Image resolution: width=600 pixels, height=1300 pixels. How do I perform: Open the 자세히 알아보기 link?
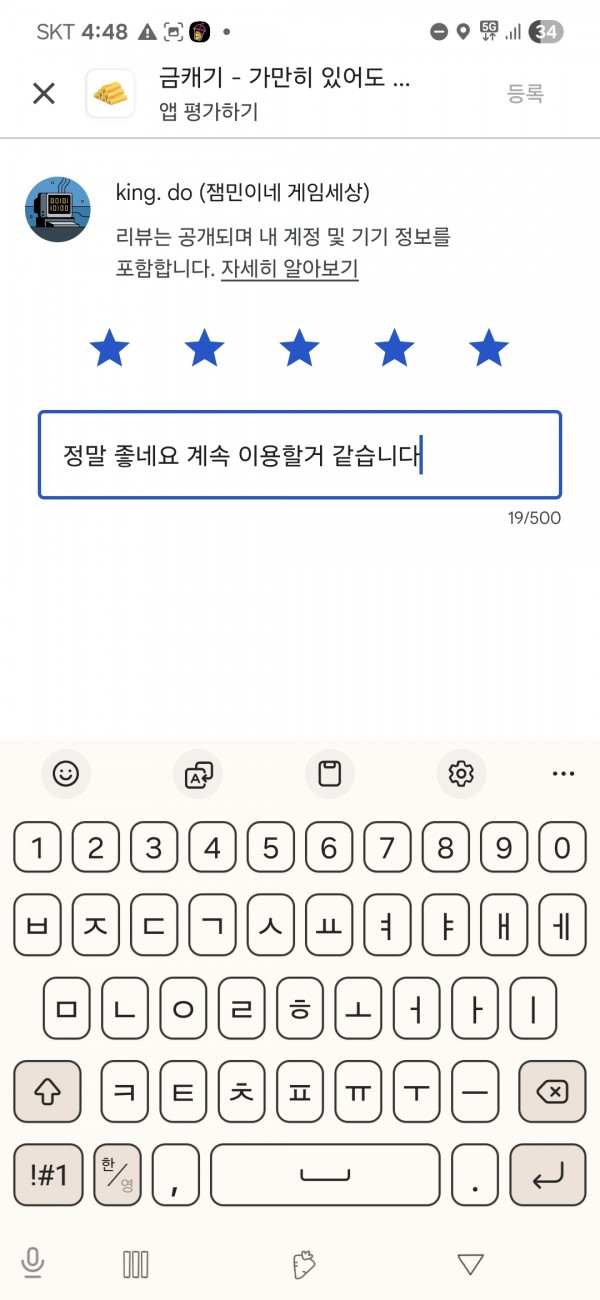click(290, 268)
